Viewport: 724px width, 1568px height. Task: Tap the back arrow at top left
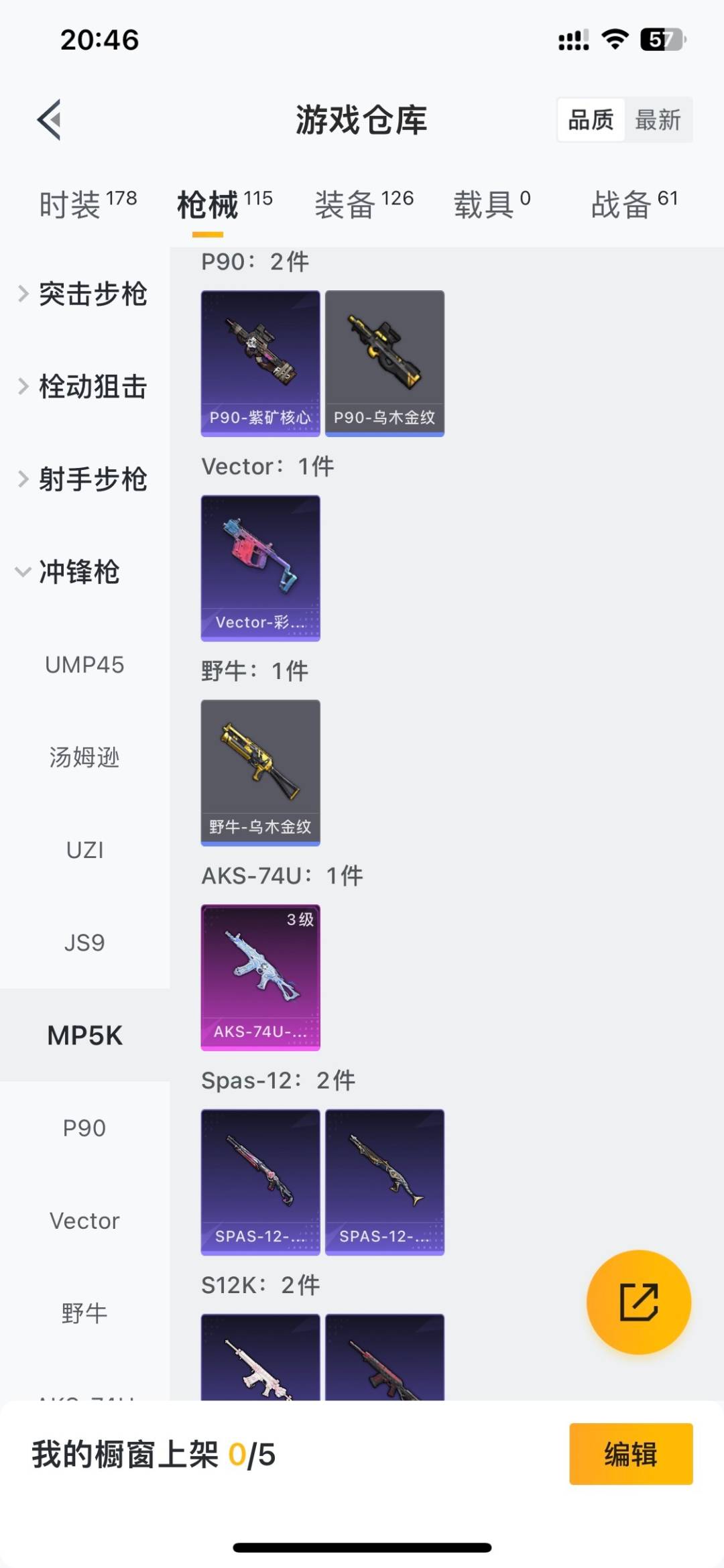click(x=48, y=121)
